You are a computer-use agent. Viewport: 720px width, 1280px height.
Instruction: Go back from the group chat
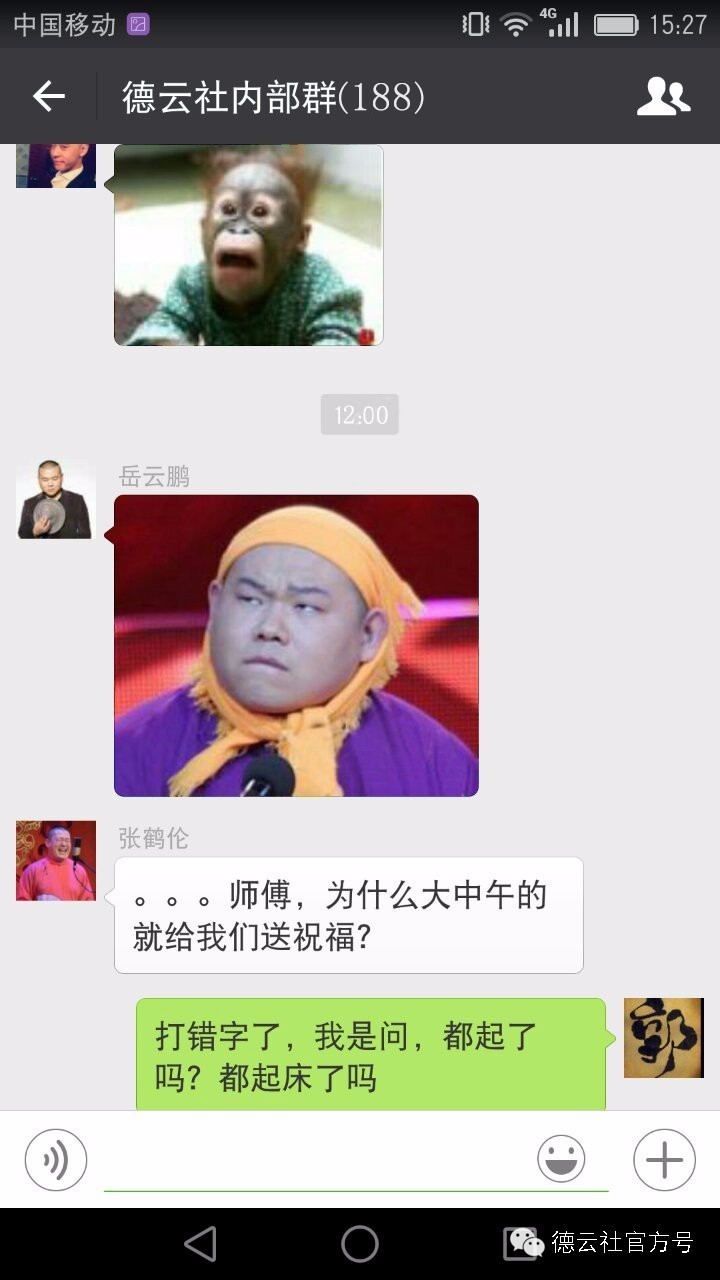[48, 97]
